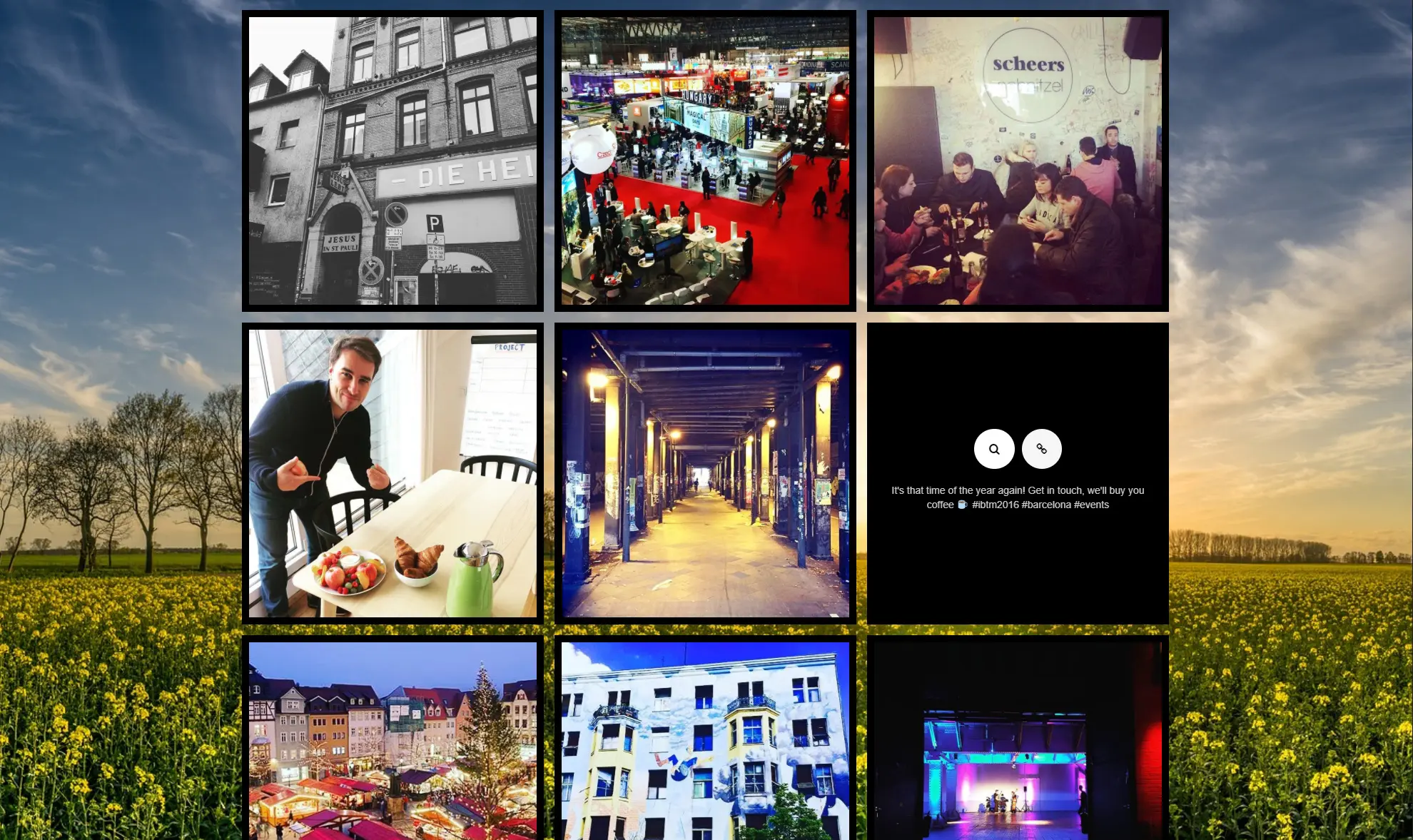1413x840 pixels.
Task: Open the black-and-white Jesus in St Pauli photo
Action: 392,161
